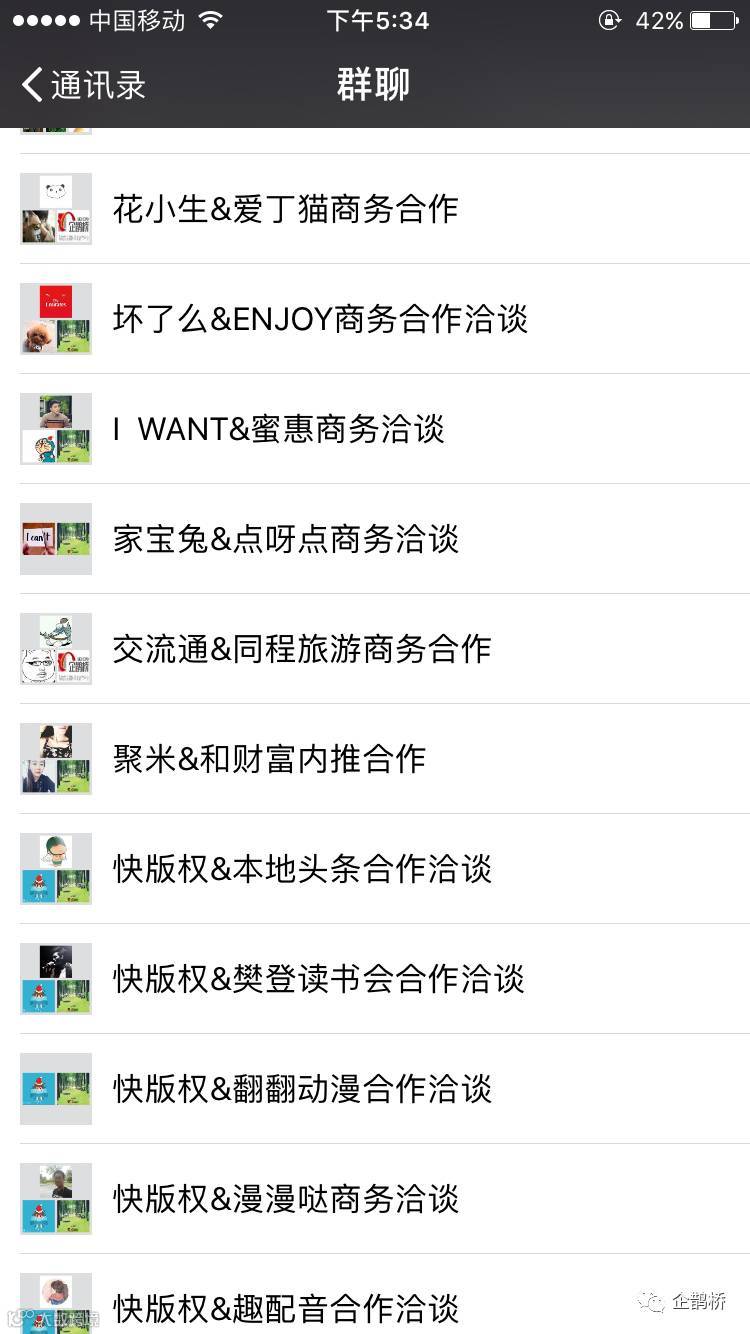
Task: Tap the 群聊 title in the navigation bar
Action: pyautogui.click(x=373, y=85)
